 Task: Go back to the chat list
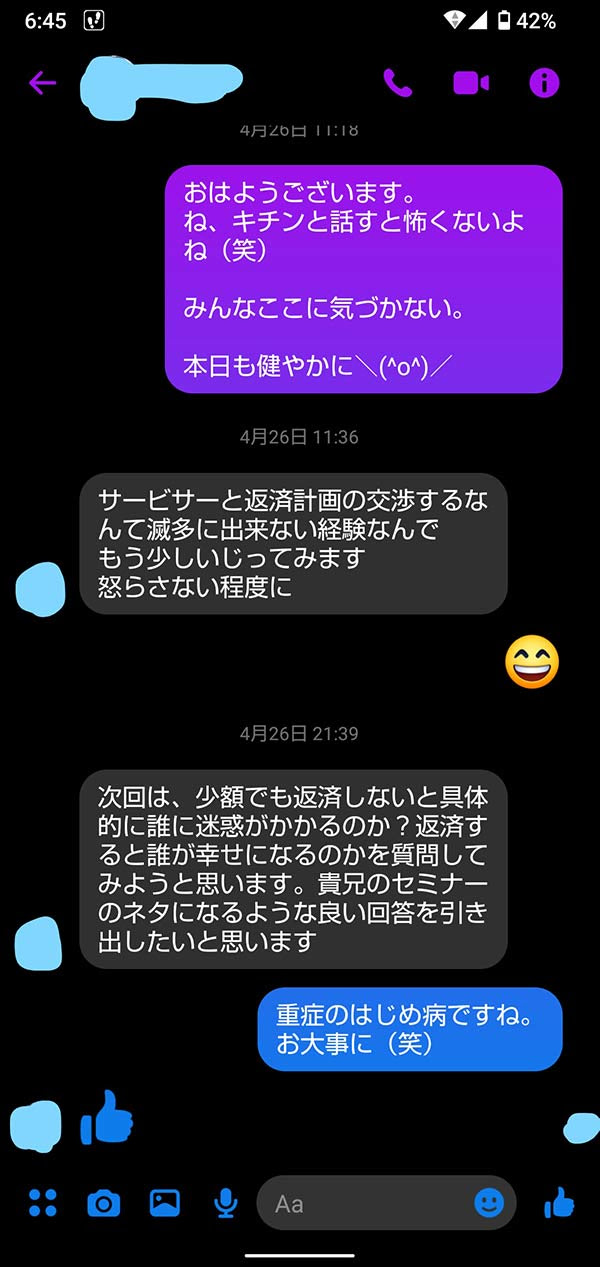42,82
